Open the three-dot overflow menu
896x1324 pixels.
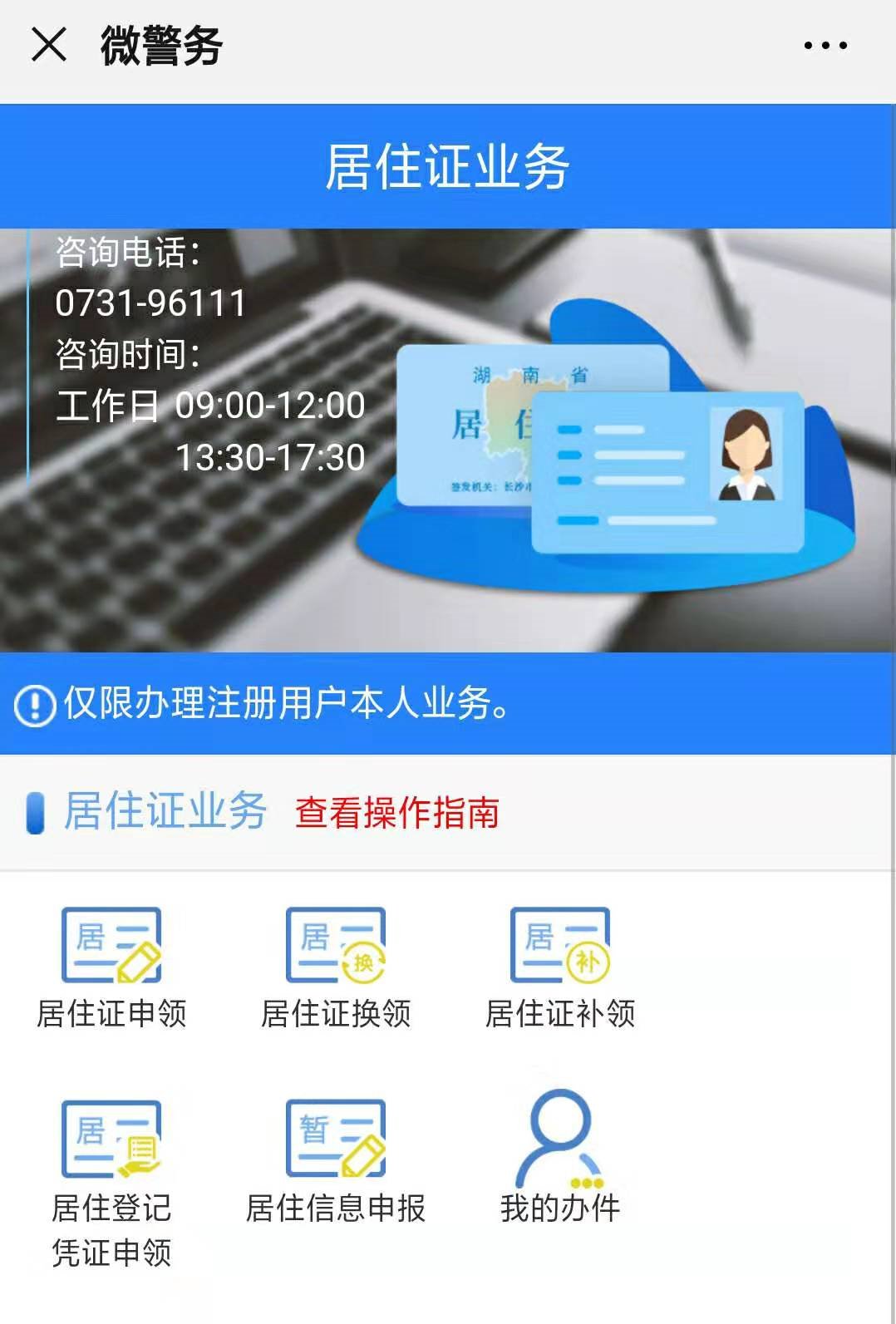click(825, 46)
